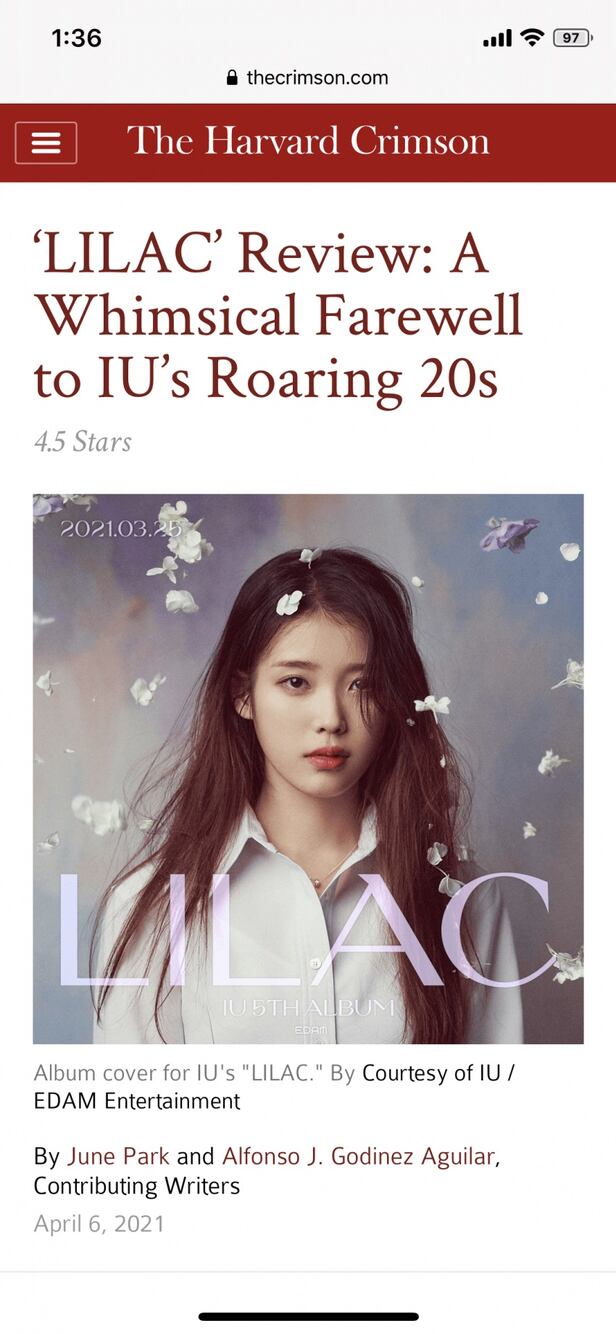This screenshot has height=1334, width=616.
Task: View Alfonso J. Godinez Aguilar's author page
Action: pos(357,1157)
